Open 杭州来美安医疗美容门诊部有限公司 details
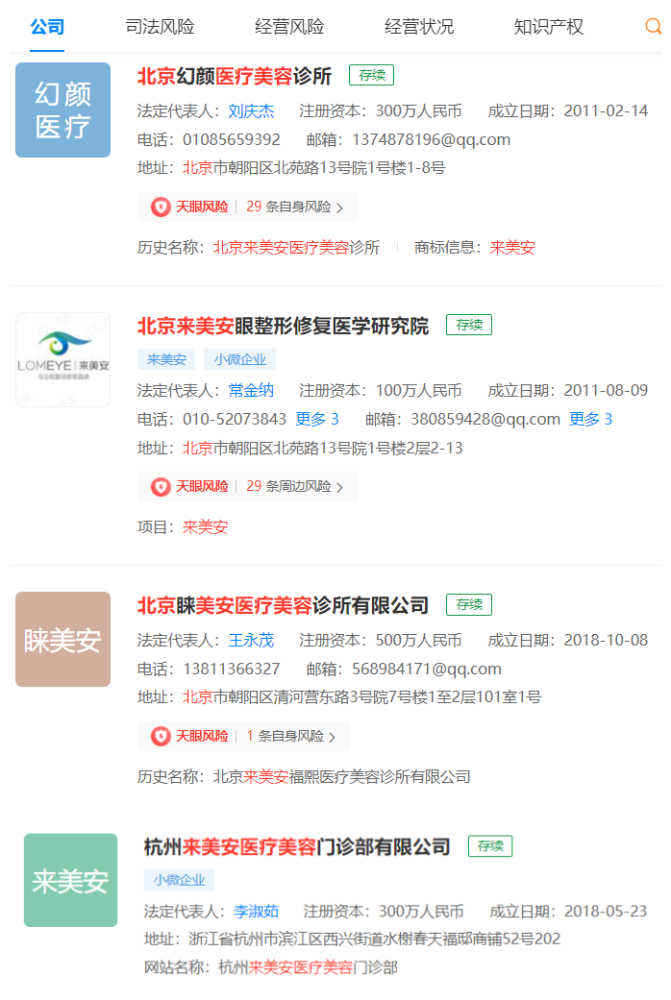The image size is (671, 1000). 297,847
